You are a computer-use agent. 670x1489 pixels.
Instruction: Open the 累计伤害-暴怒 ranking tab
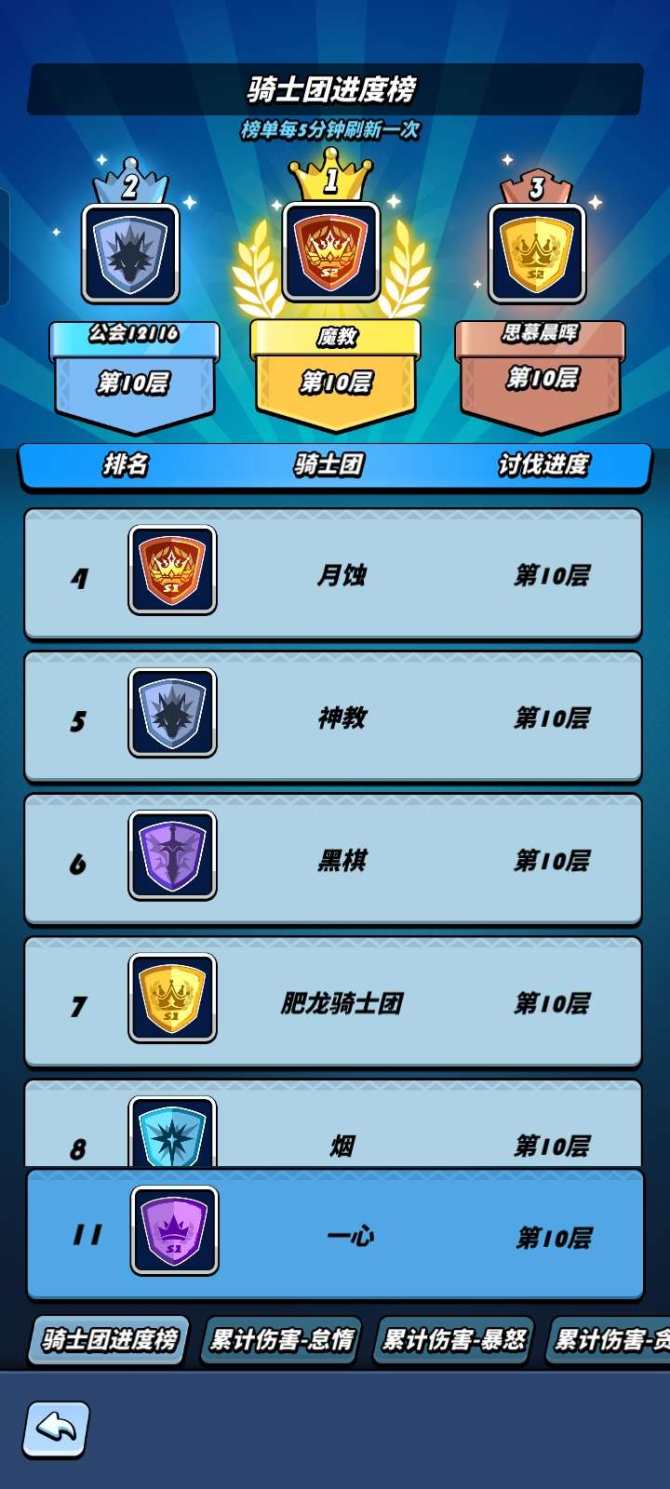pos(454,1339)
